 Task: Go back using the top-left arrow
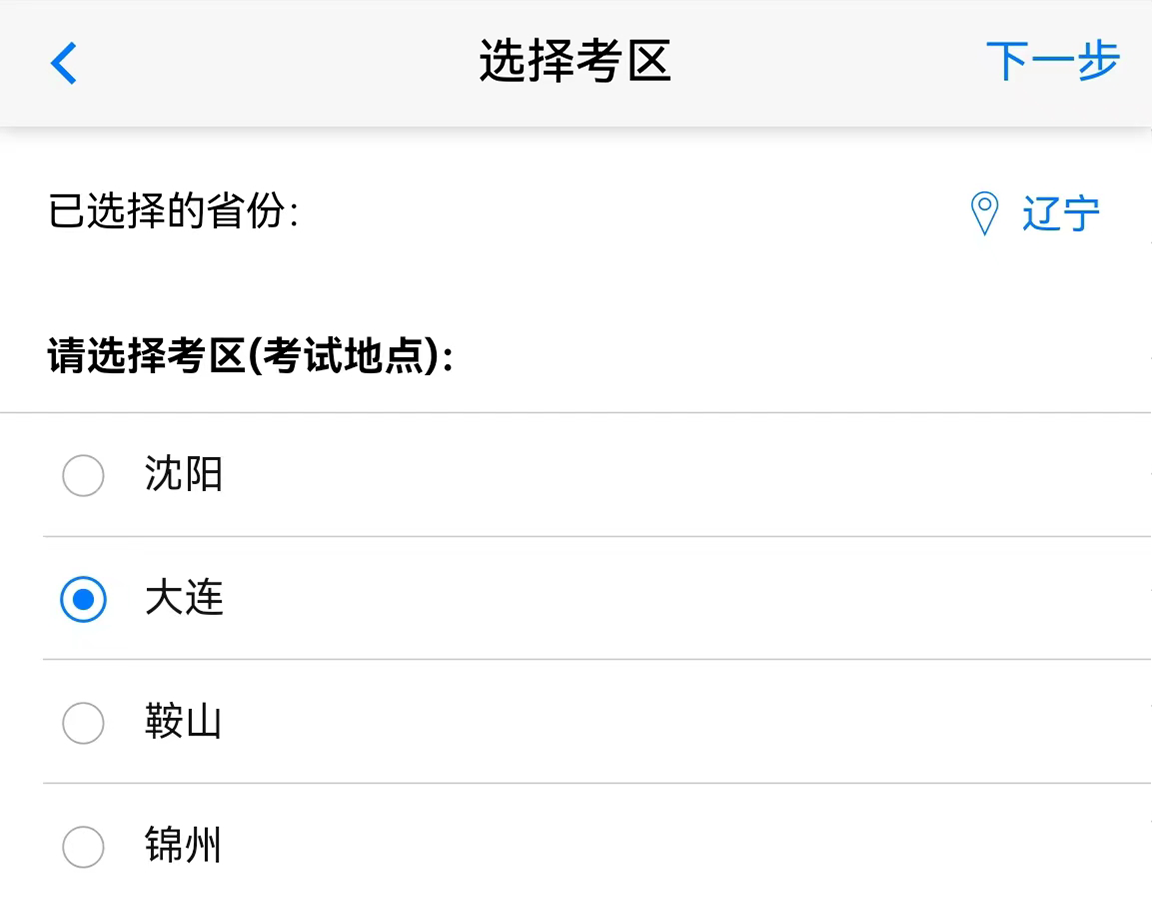[63, 63]
